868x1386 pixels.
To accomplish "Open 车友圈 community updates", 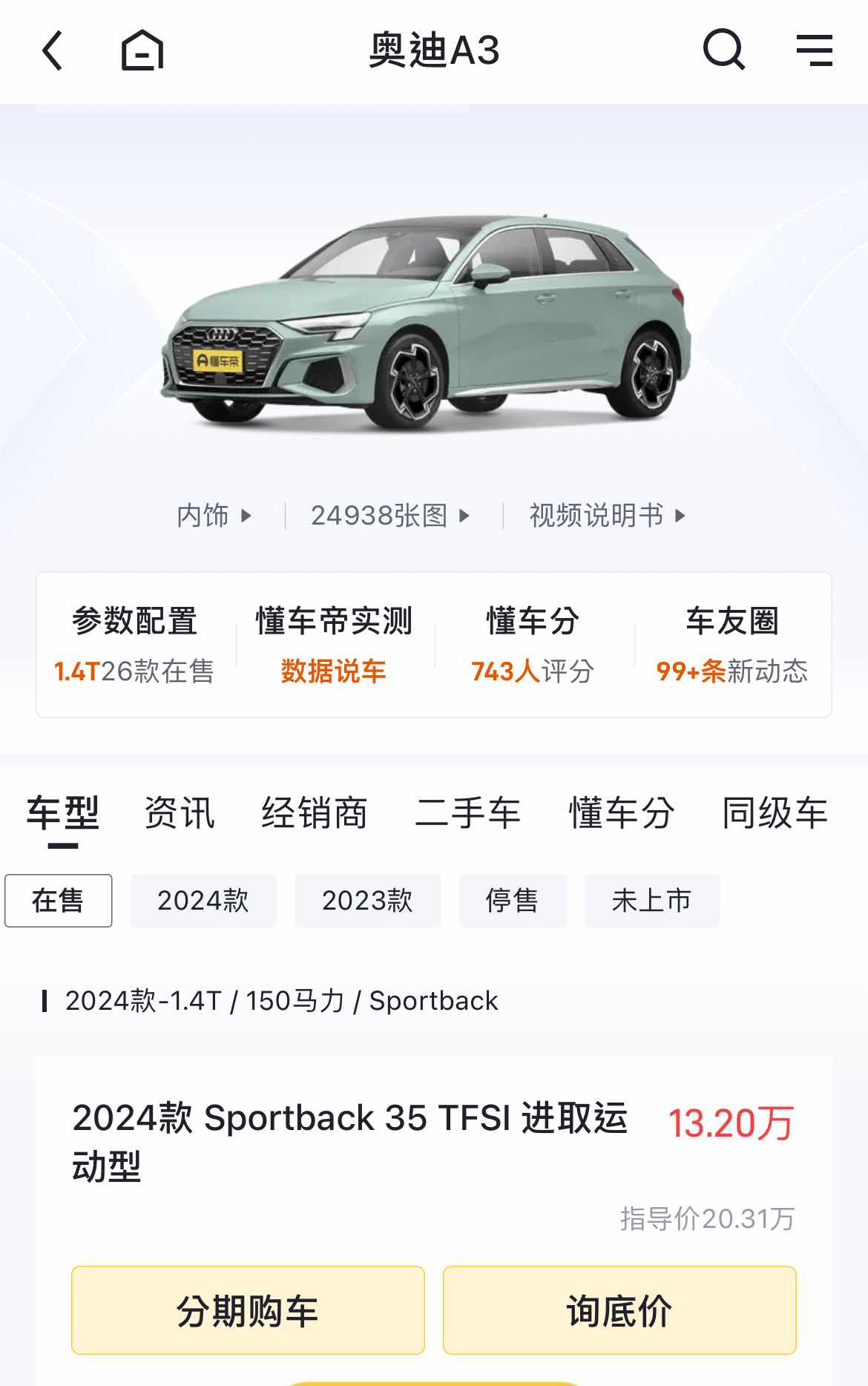I will [732, 644].
